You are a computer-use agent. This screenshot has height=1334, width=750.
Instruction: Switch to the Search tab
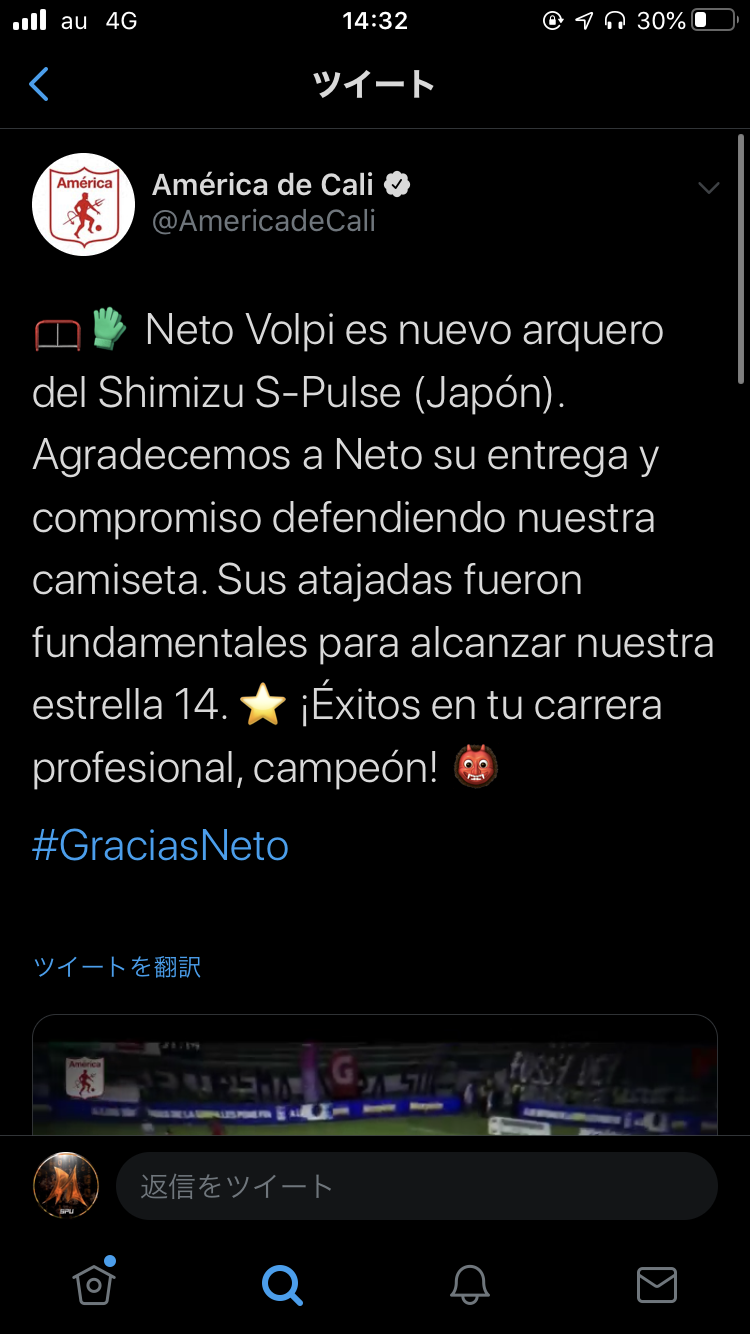pyautogui.click(x=282, y=1284)
